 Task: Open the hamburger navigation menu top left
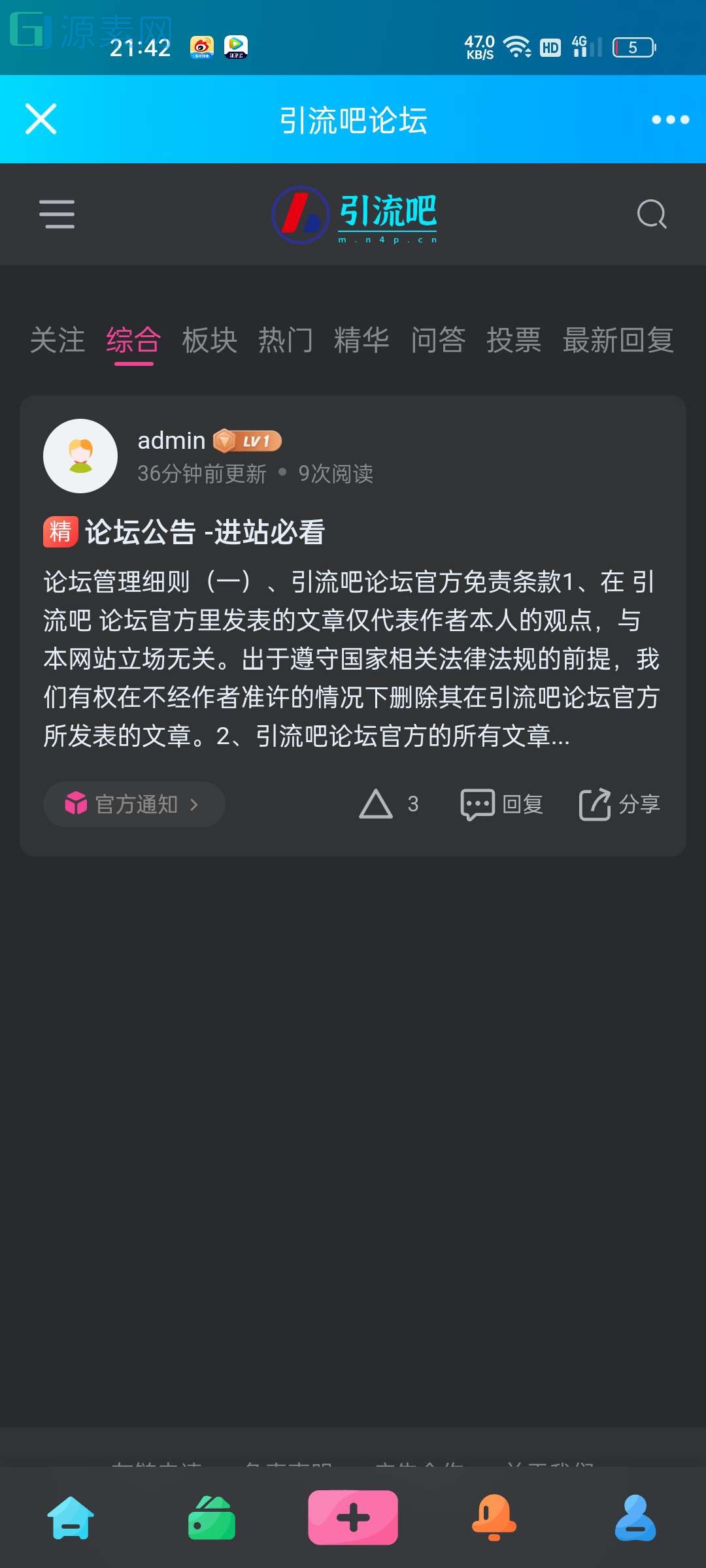click(56, 214)
